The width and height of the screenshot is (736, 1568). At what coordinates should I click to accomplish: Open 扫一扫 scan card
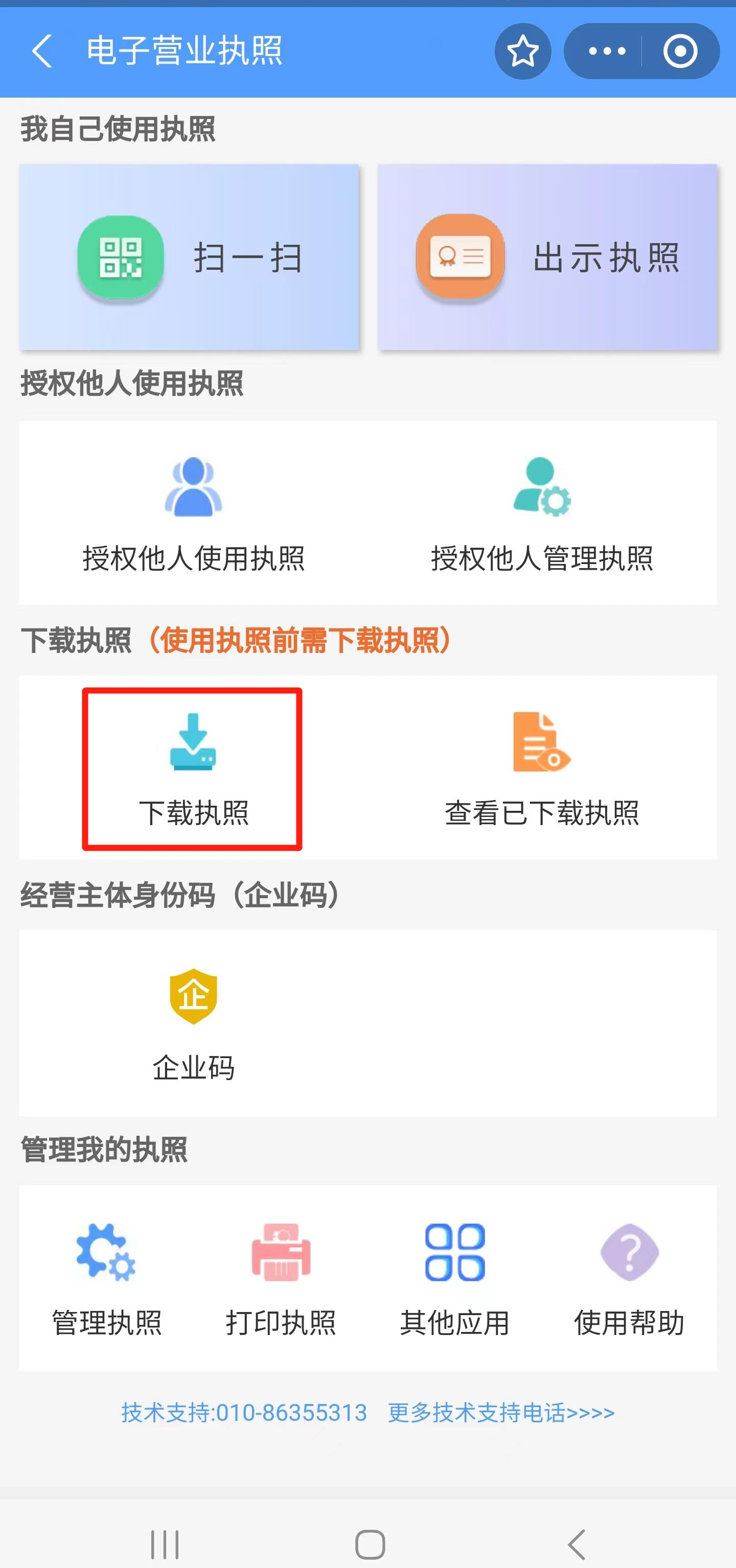coord(189,257)
